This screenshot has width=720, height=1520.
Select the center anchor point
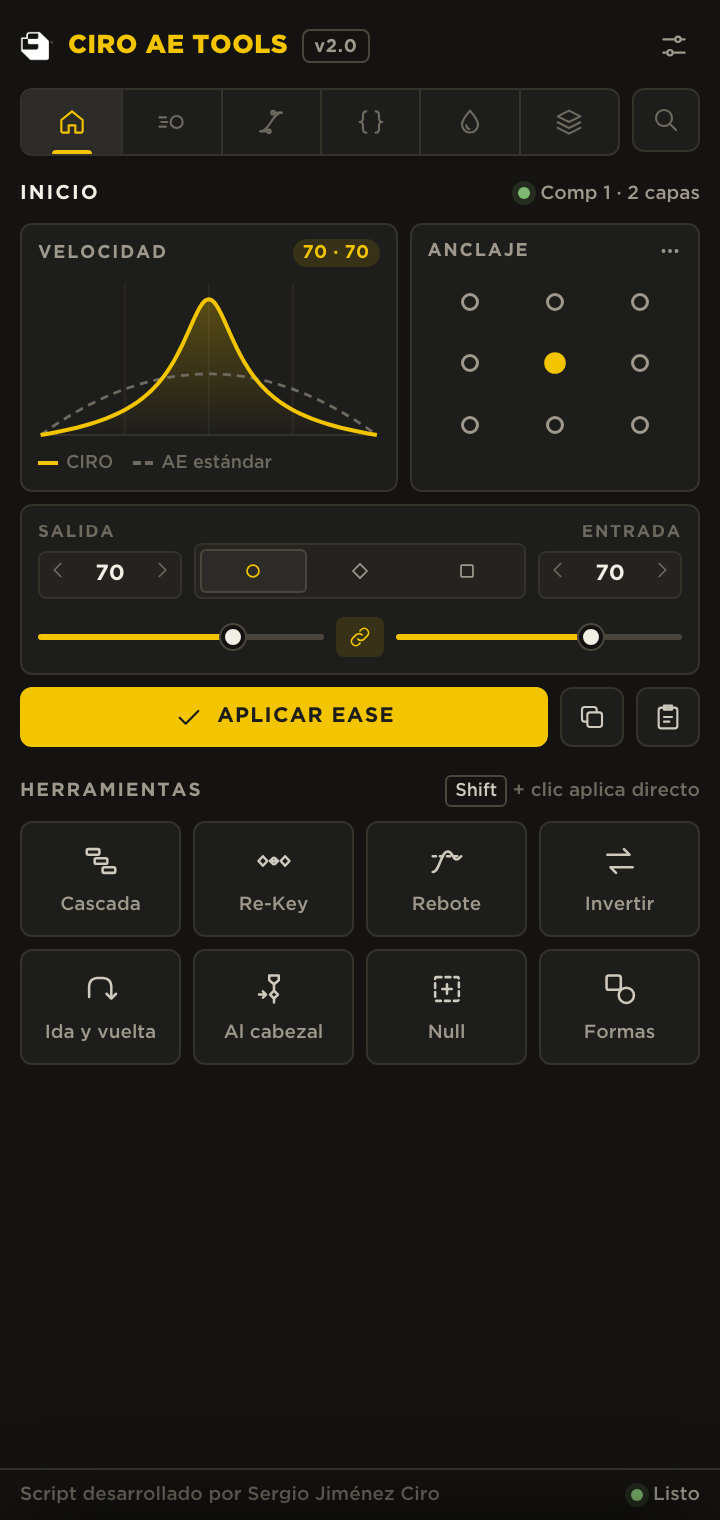[x=555, y=363]
